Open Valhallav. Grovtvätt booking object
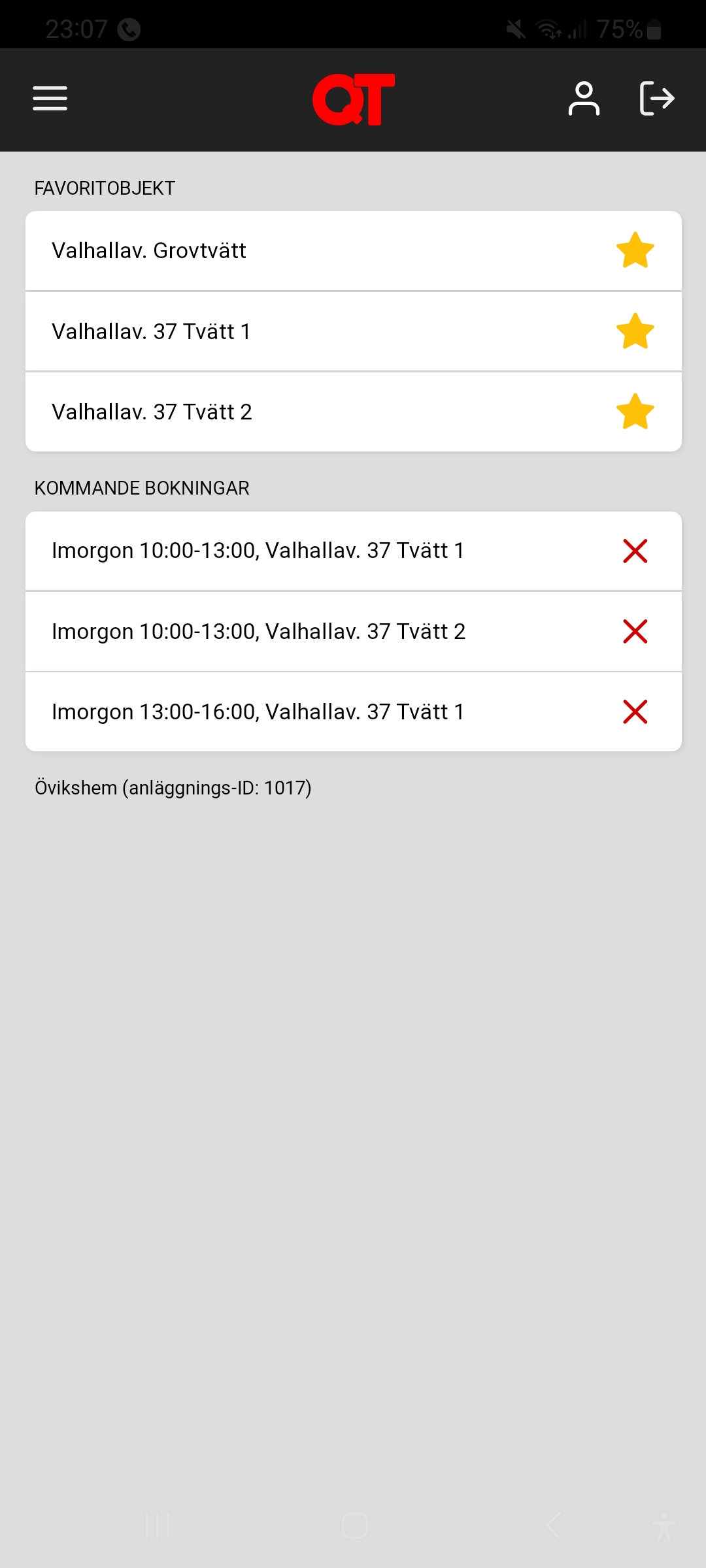706x1568 pixels. (x=149, y=251)
